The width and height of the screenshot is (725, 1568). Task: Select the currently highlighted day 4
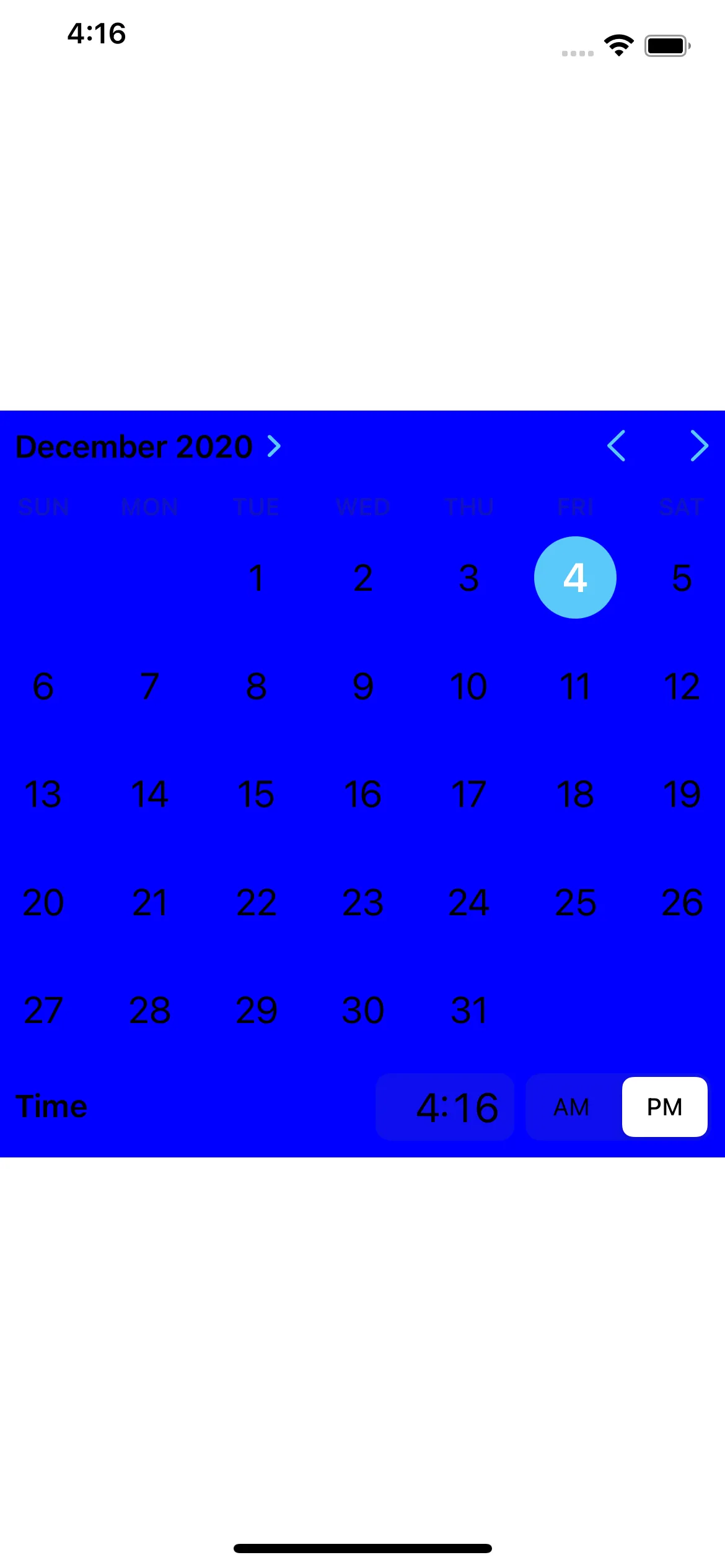(575, 578)
